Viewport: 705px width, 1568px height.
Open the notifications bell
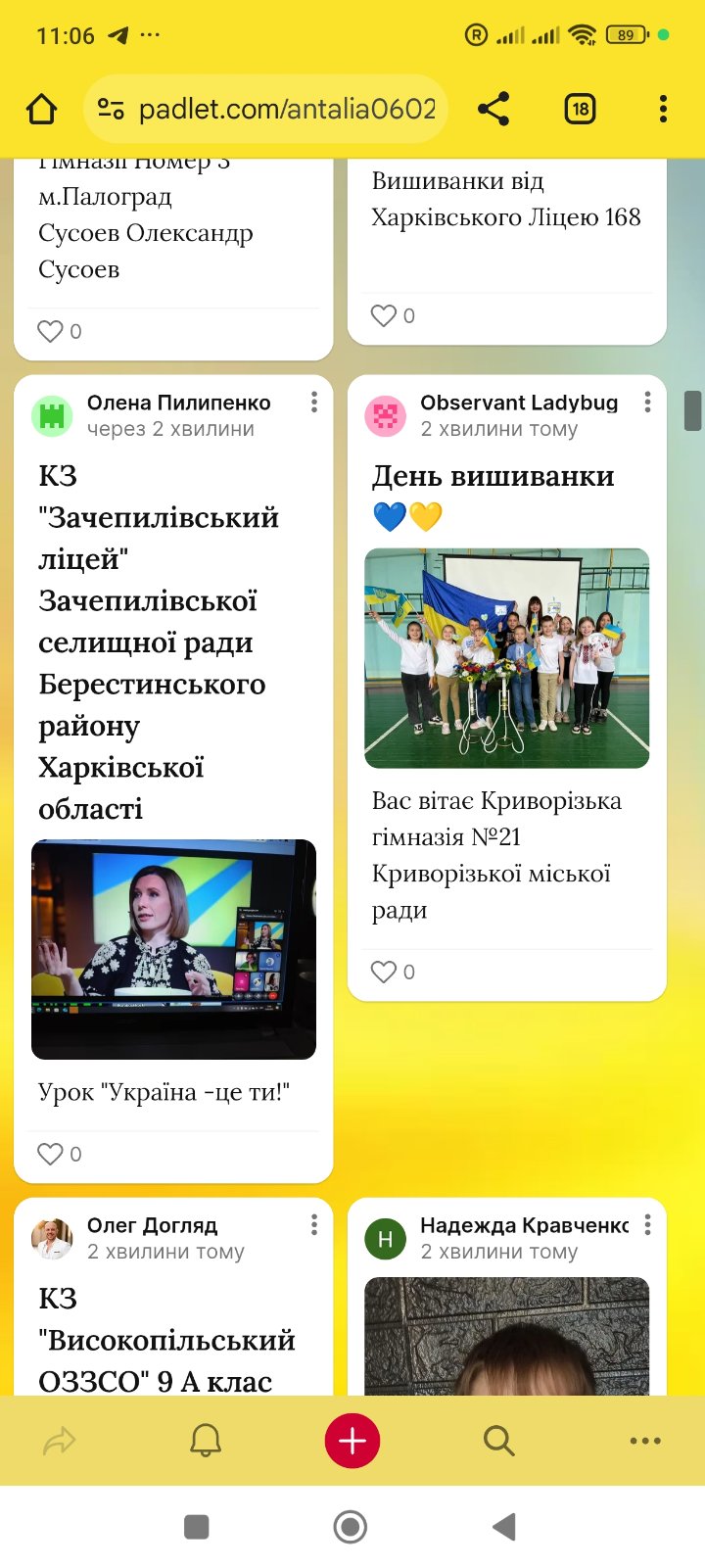206,1441
